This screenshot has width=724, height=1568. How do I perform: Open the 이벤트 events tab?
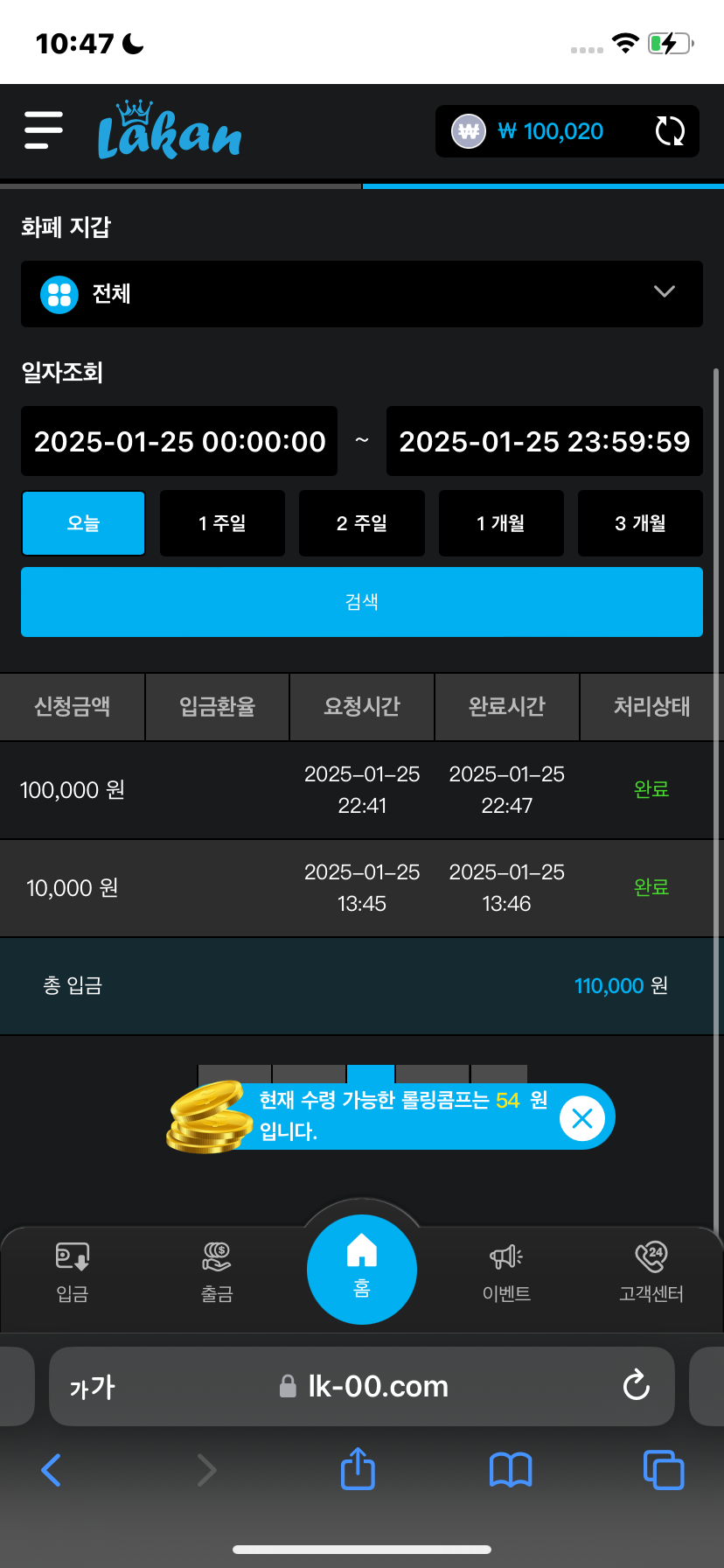[x=506, y=1271]
